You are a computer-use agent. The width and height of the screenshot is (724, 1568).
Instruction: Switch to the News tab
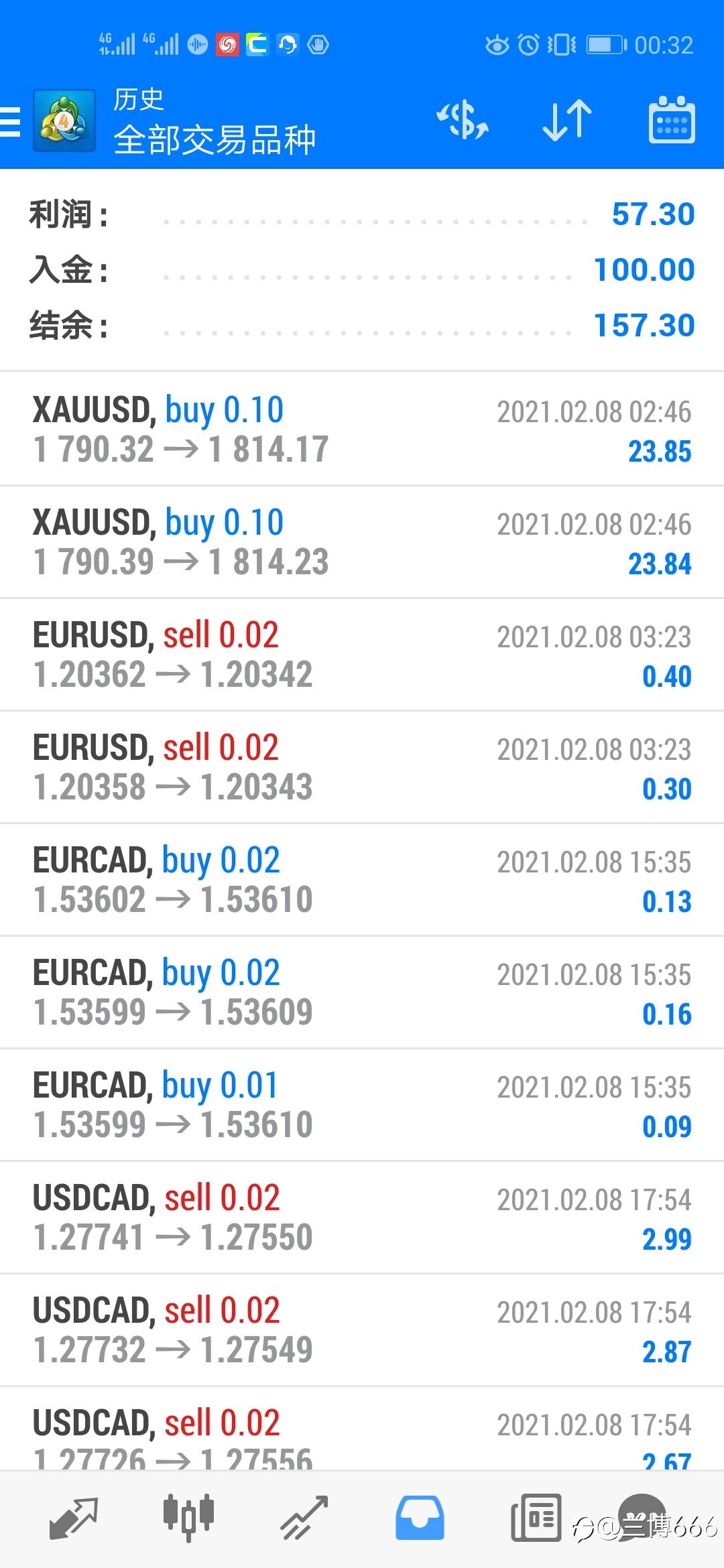(x=536, y=1518)
